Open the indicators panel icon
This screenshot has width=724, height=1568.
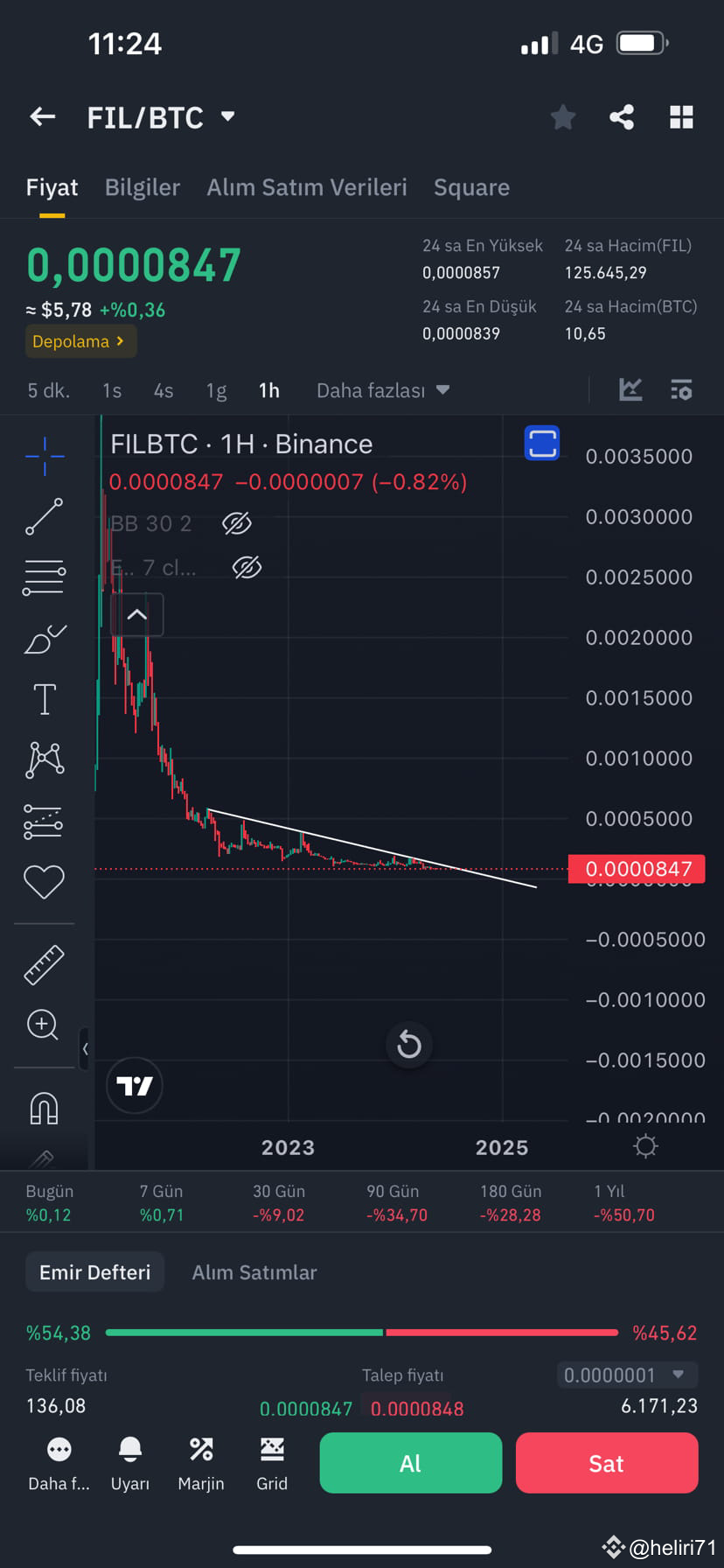pyautogui.click(x=681, y=390)
